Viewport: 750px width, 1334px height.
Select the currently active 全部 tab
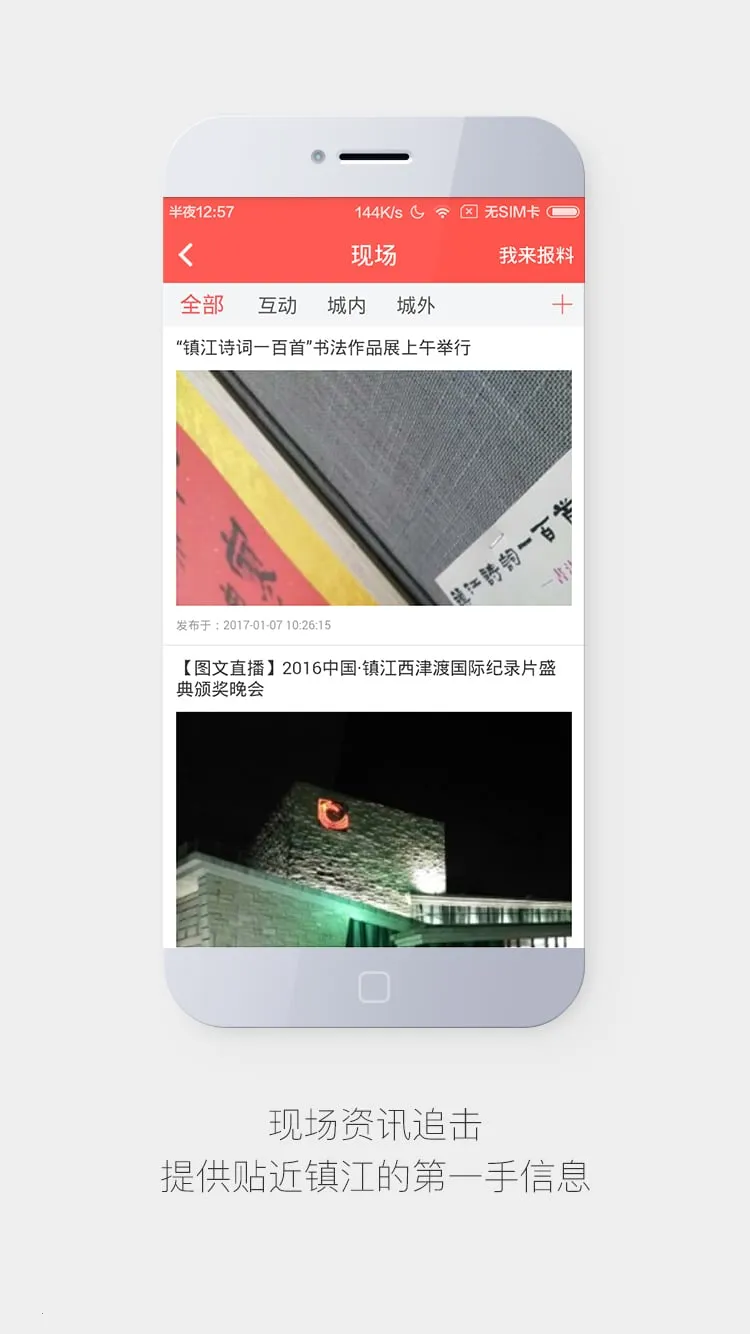[202, 305]
